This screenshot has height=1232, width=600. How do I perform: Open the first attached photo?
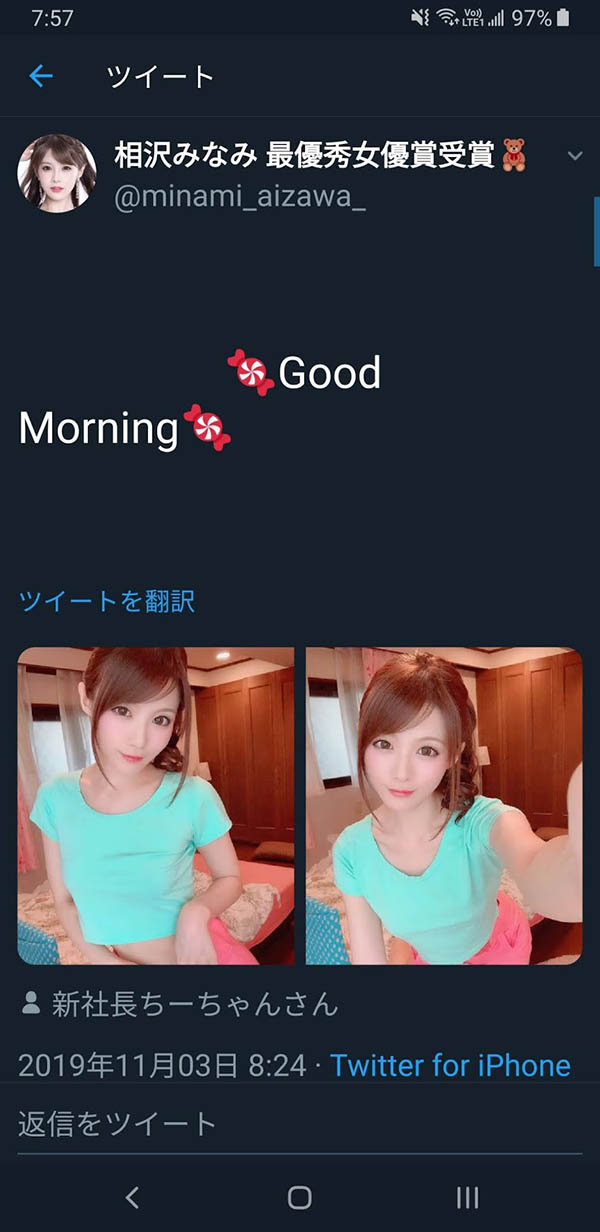click(156, 806)
